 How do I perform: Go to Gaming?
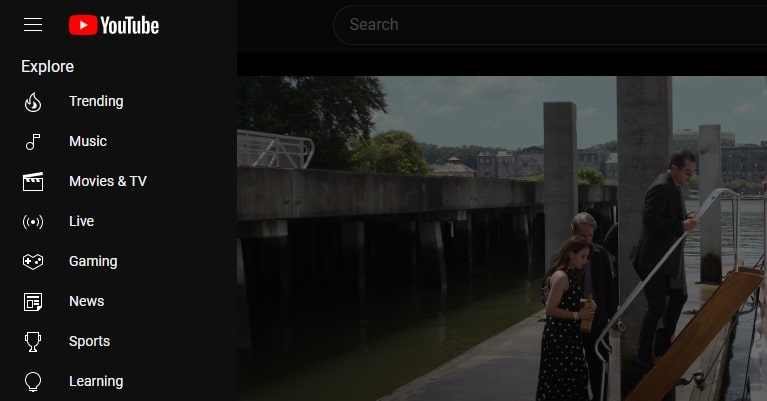coord(92,261)
